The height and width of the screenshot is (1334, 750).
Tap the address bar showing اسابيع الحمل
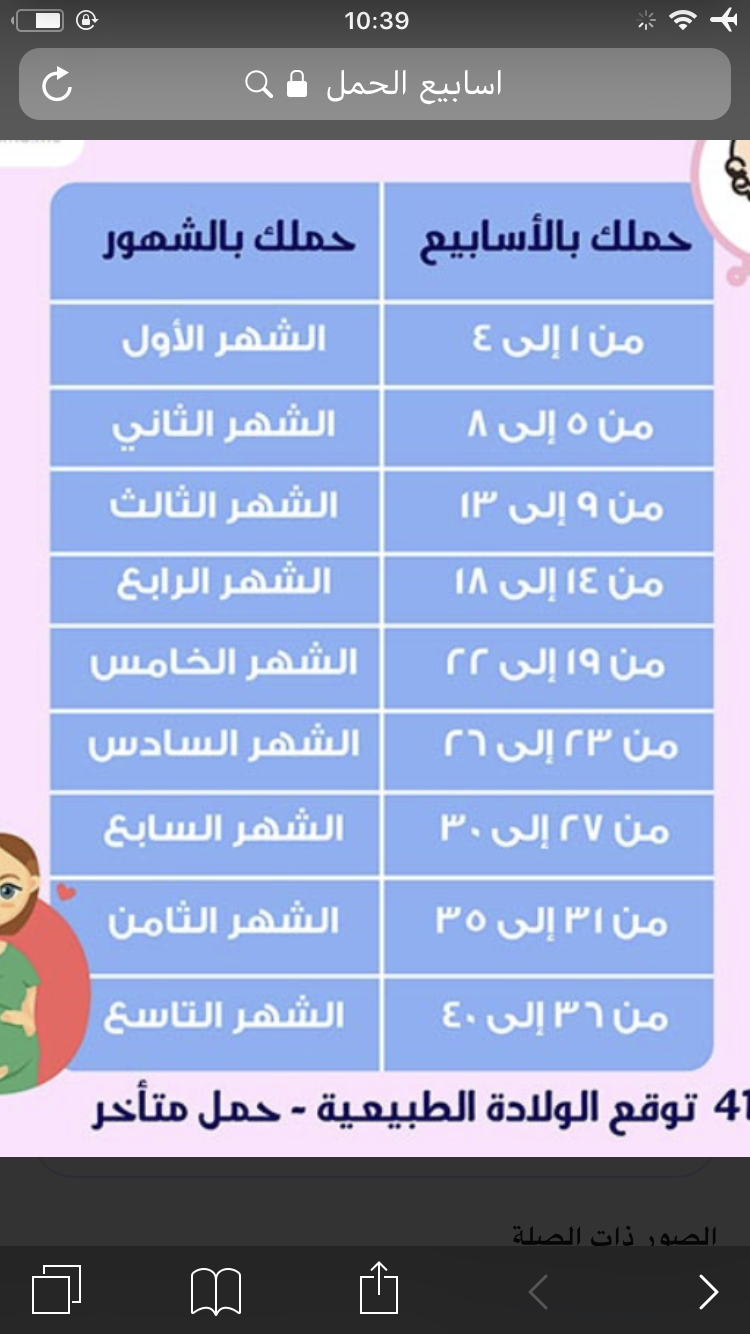click(374, 84)
